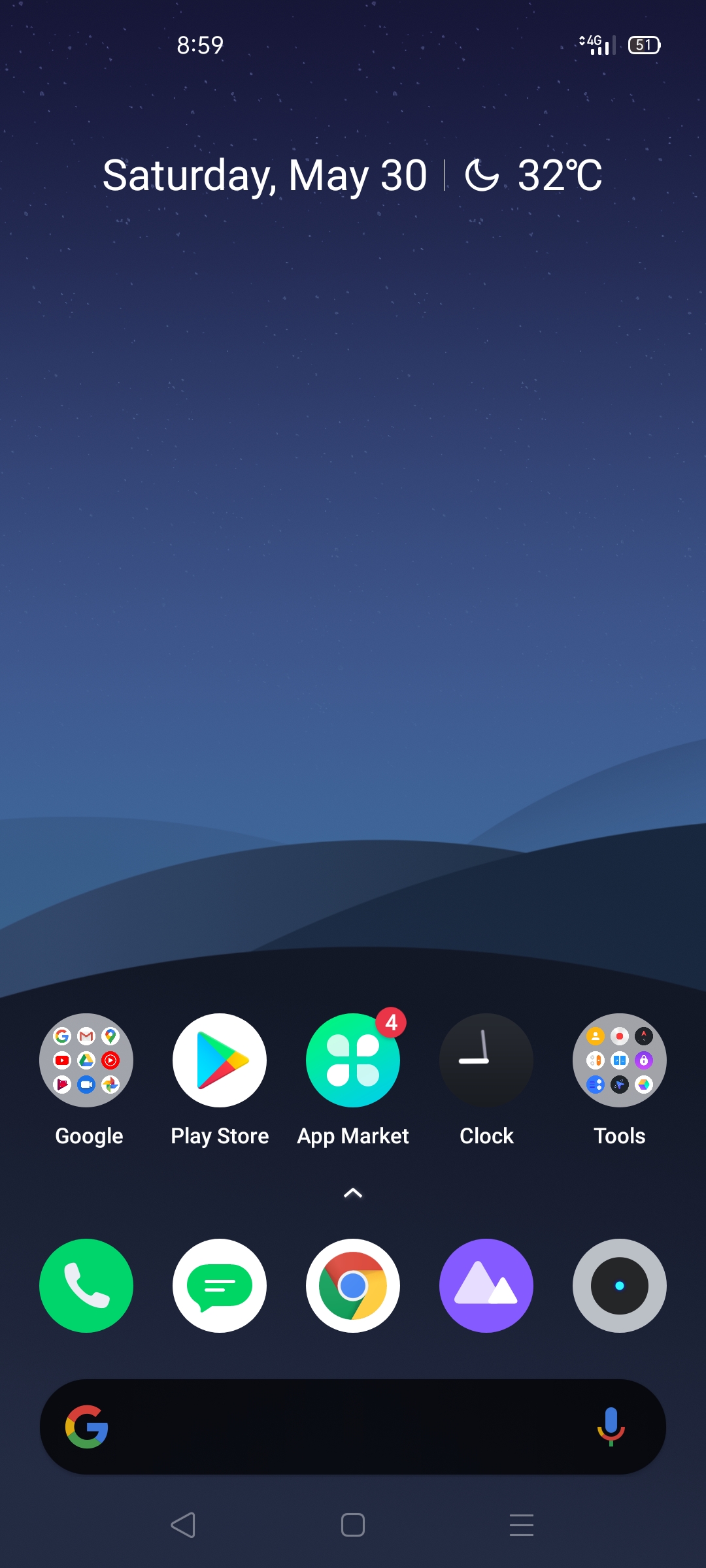
Task: Open App Market with 4 notifications
Action: (353, 1060)
